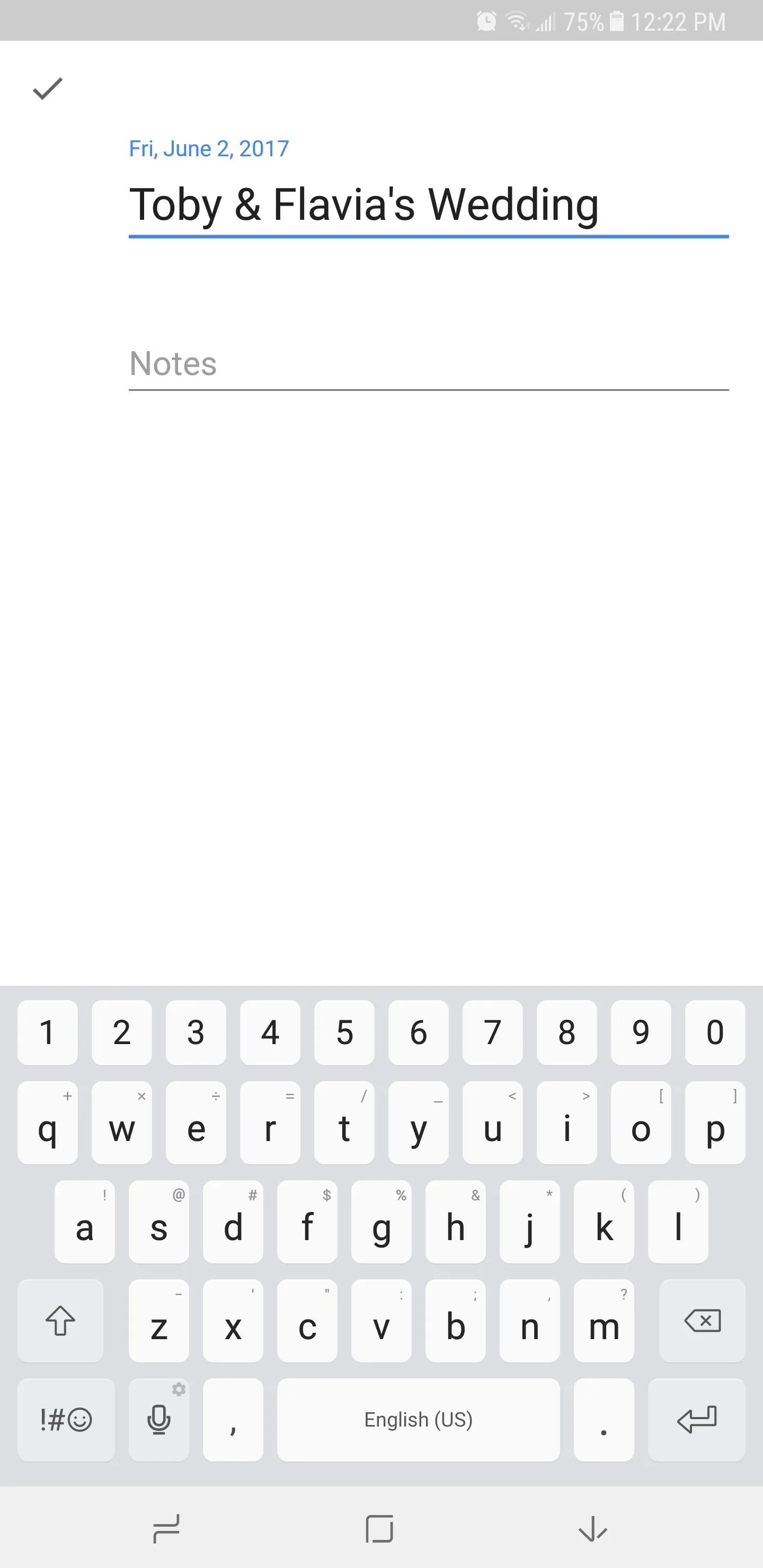Hide the keyboard with the down arrow
The width and height of the screenshot is (763, 1568).
(x=592, y=1528)
